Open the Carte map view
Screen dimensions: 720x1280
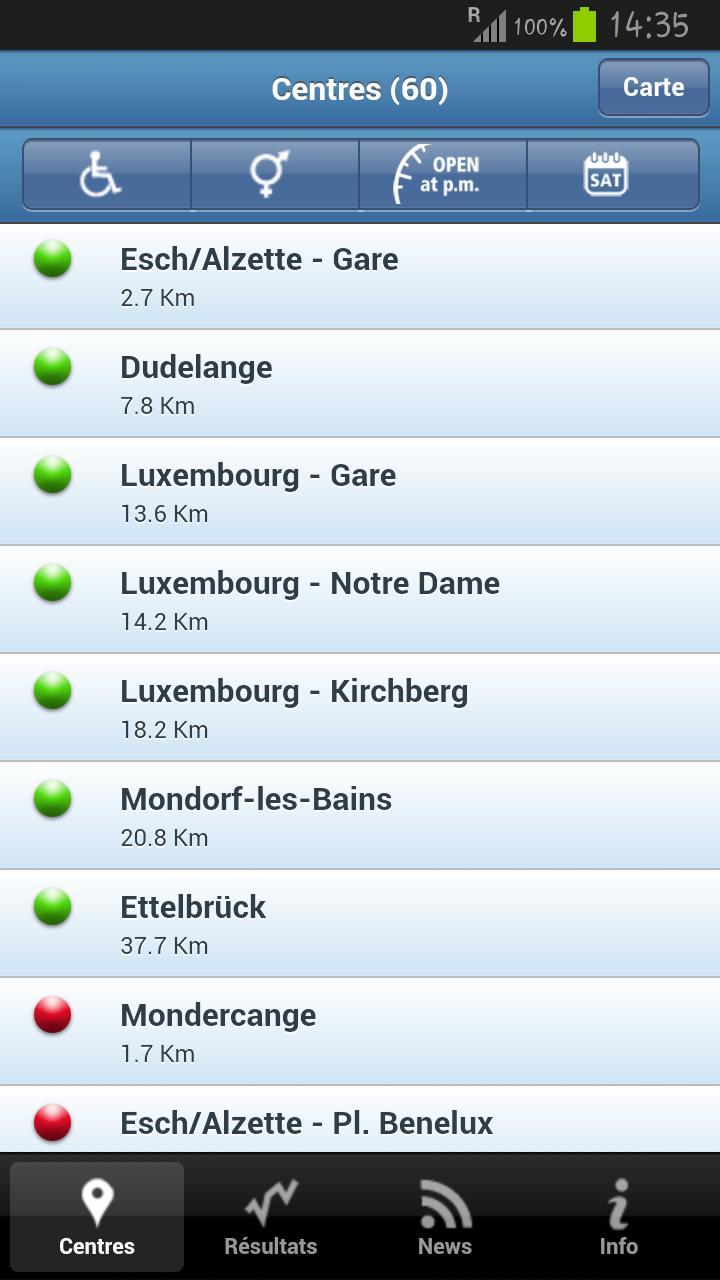click(x=653, y=88)
